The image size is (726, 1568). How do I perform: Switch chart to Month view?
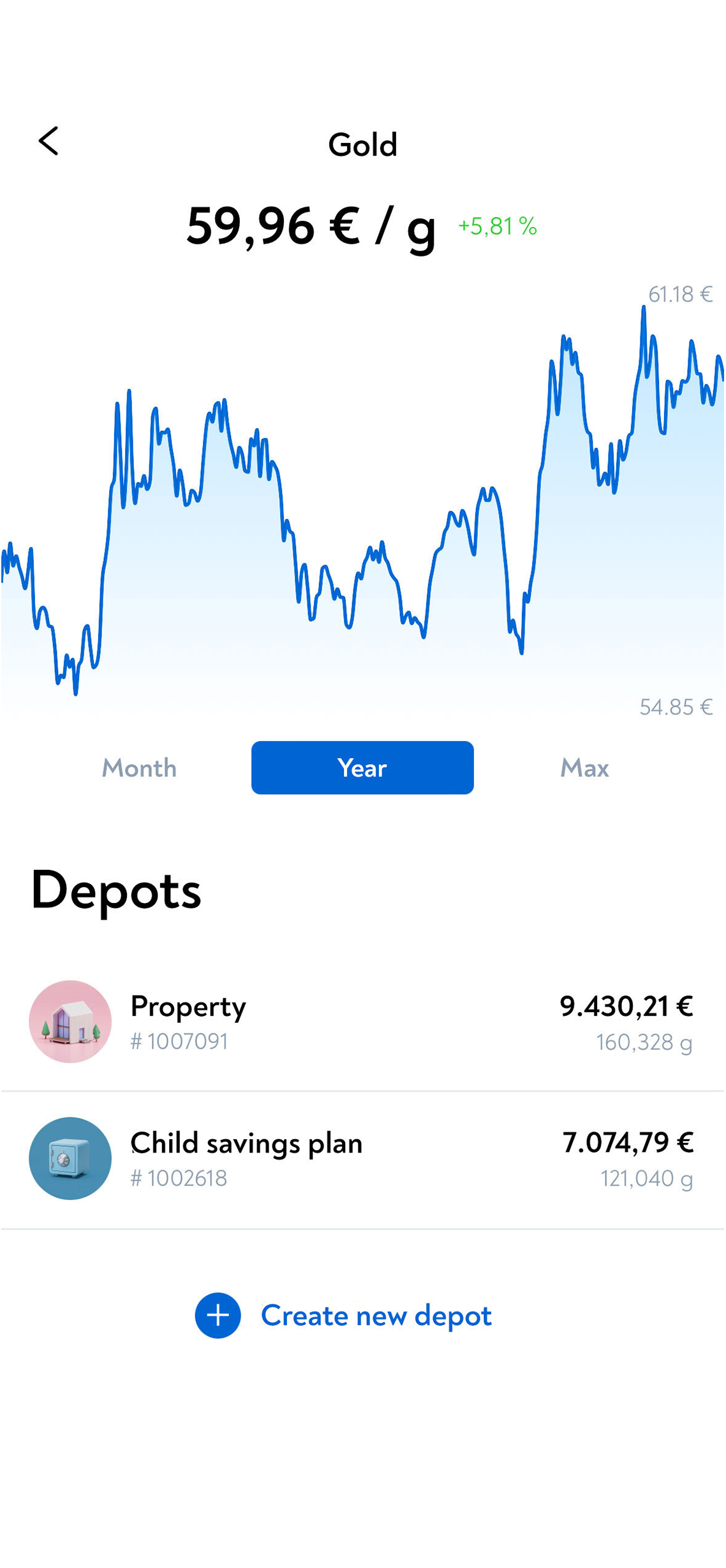(x=139, y=768)
